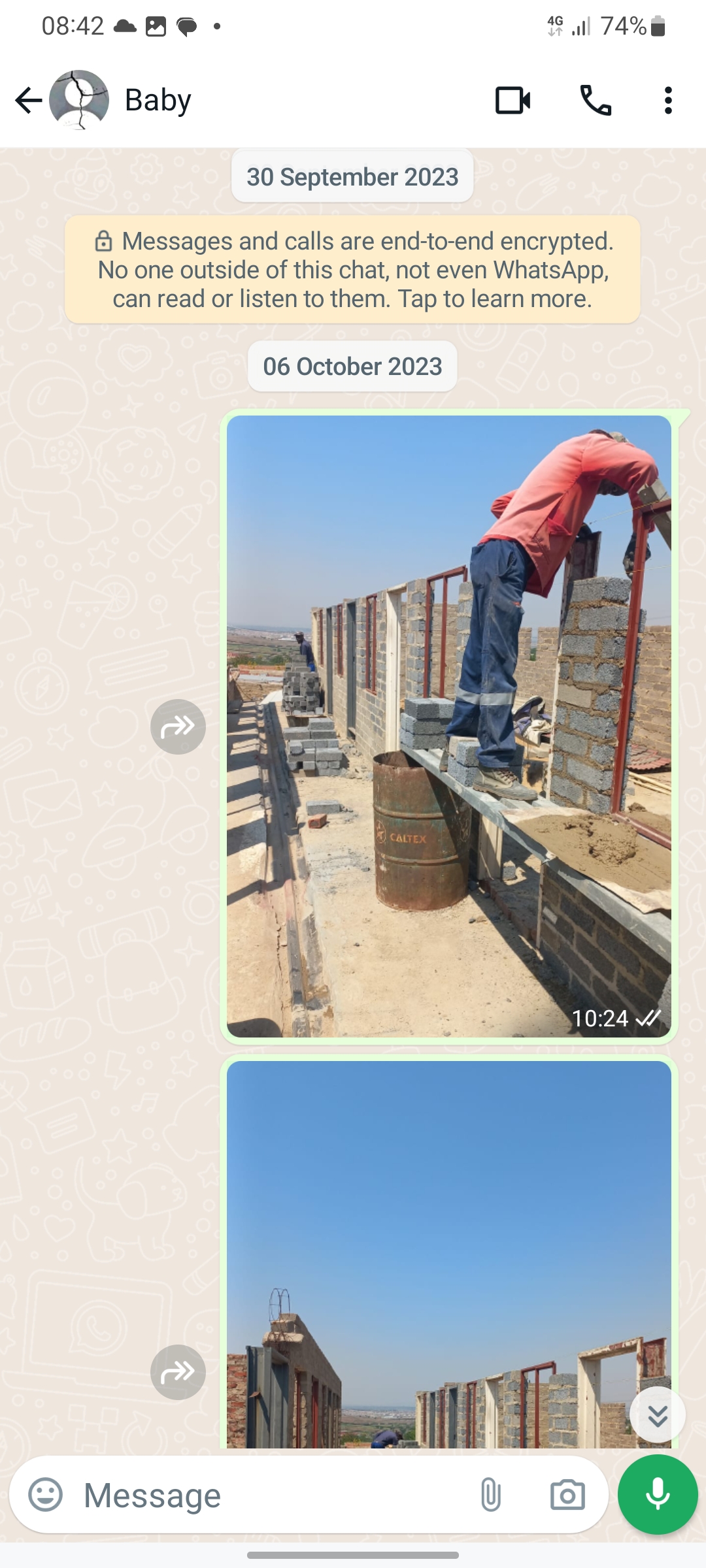Open the attachment paperclip menu
Viewport: 706px width, 1568px height.
pyautogui.click(x=491, y=1495)
